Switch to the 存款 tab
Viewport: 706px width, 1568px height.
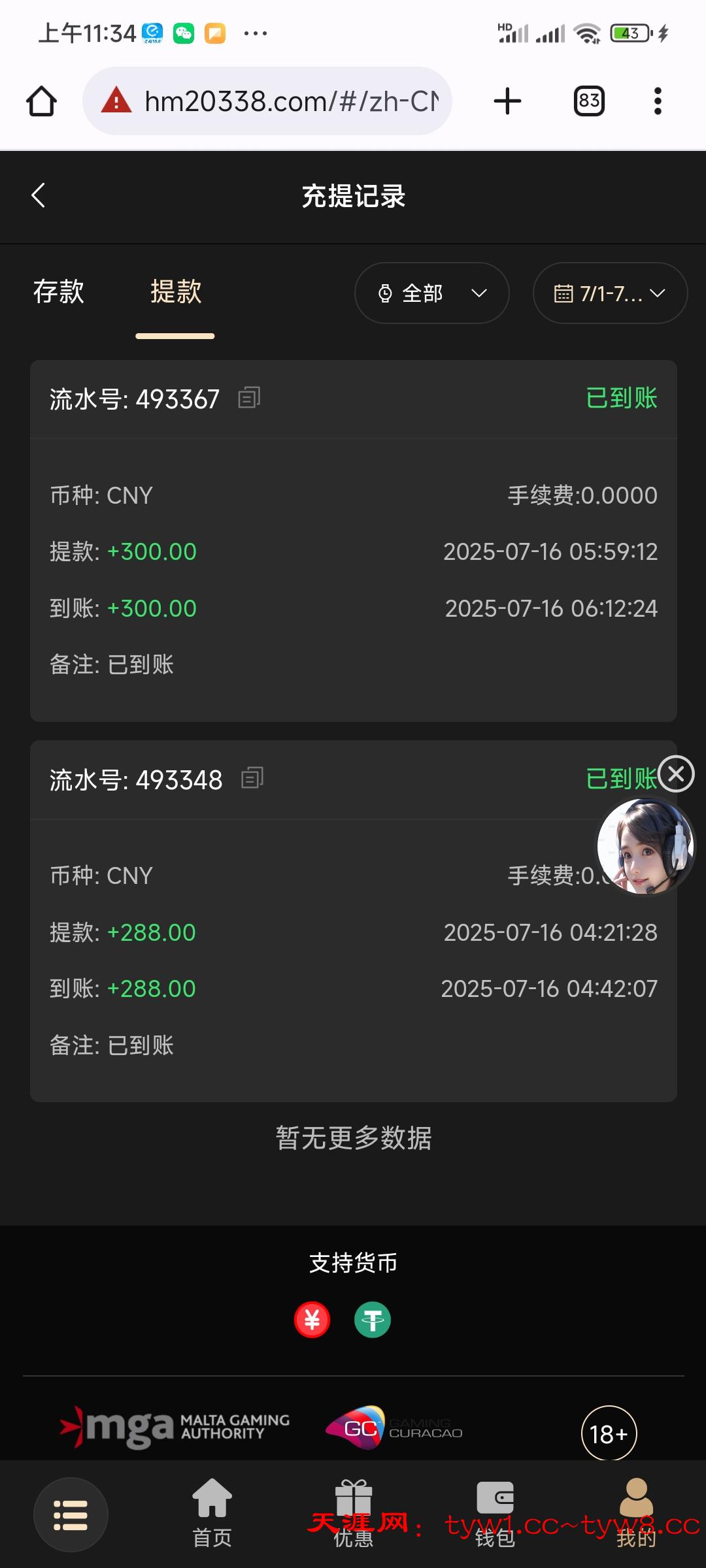(59, 291)
